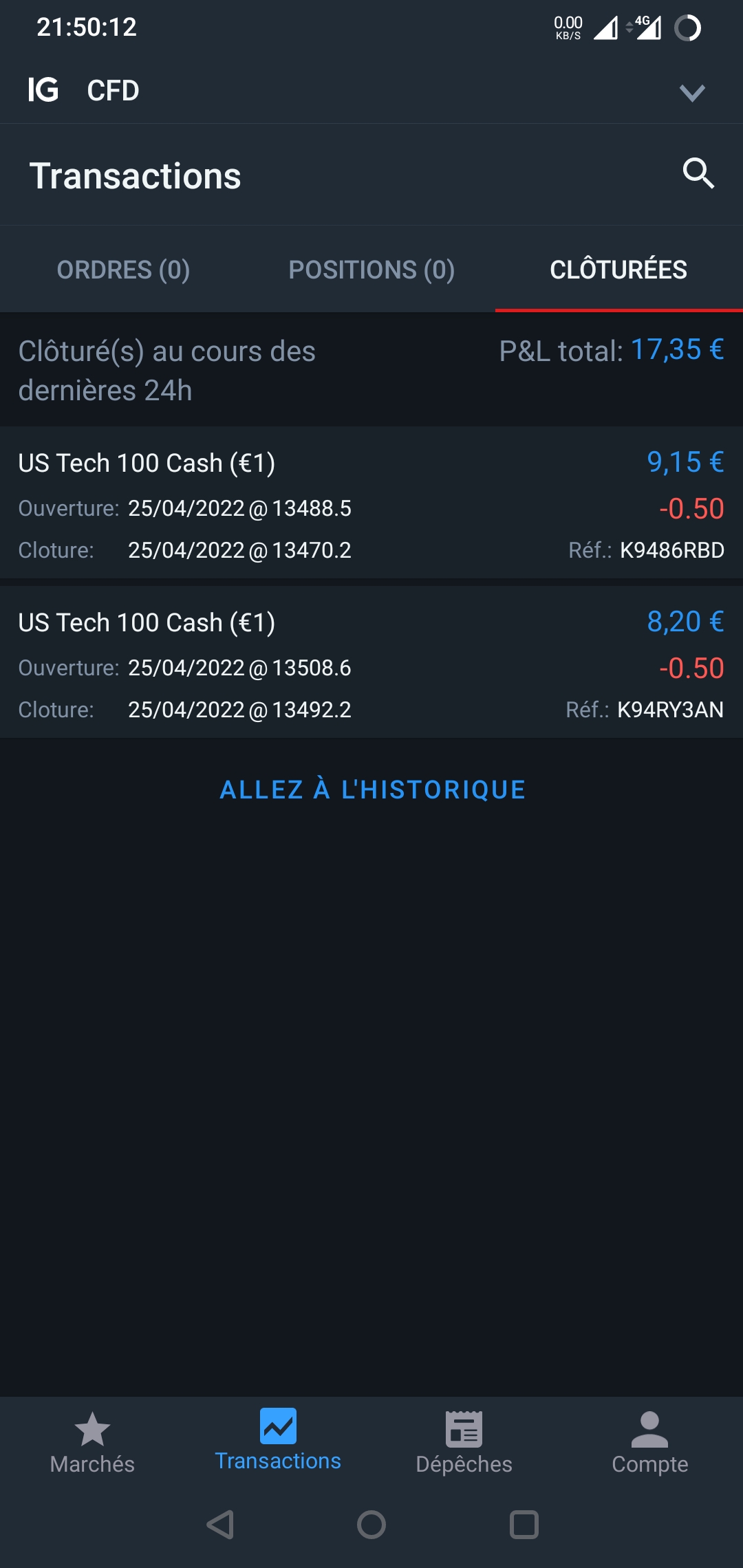Open the search magnifier icon

(x=698, y=173)
